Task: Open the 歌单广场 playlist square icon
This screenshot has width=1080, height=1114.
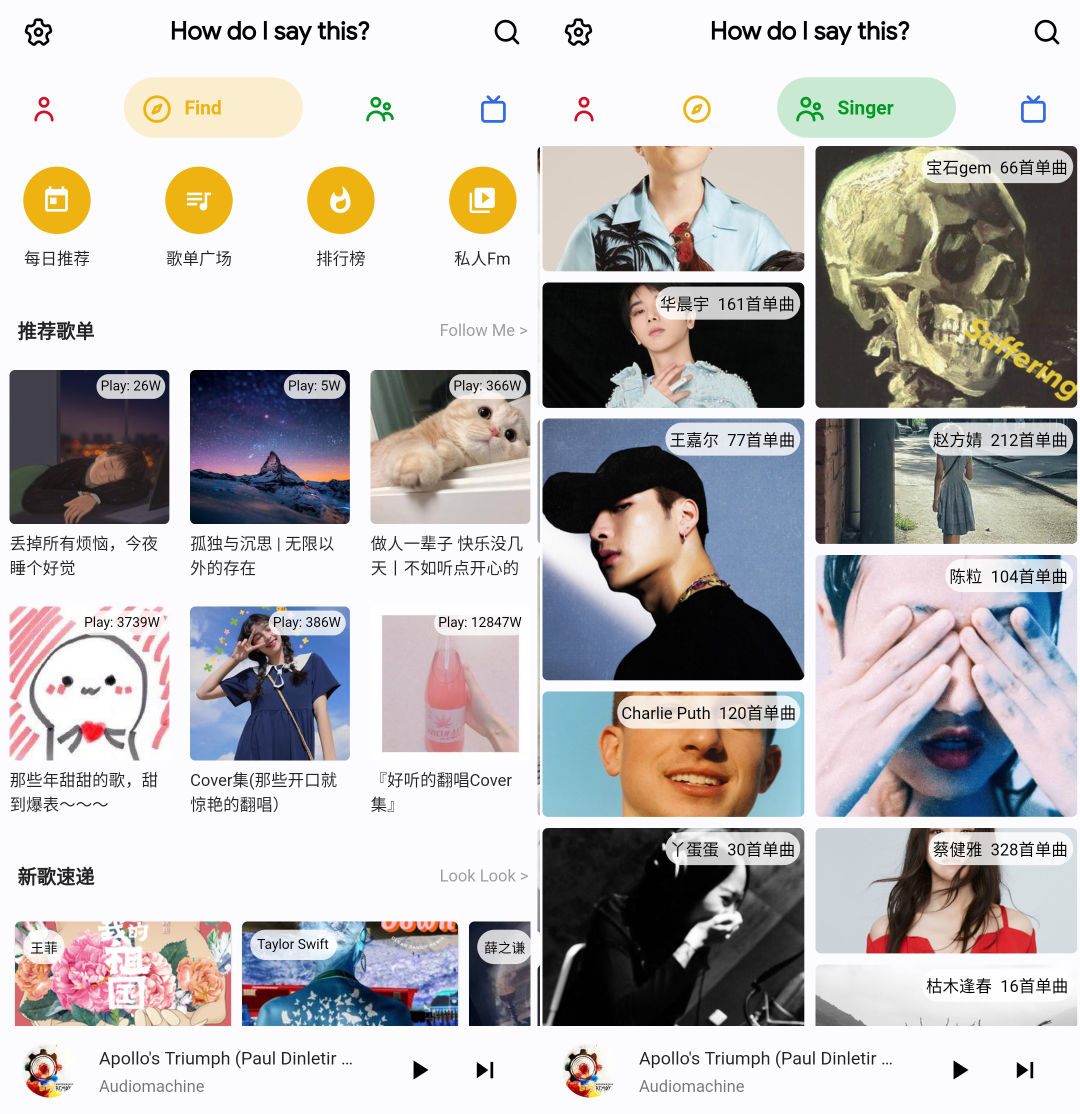Action: click(x=199, y=199)
